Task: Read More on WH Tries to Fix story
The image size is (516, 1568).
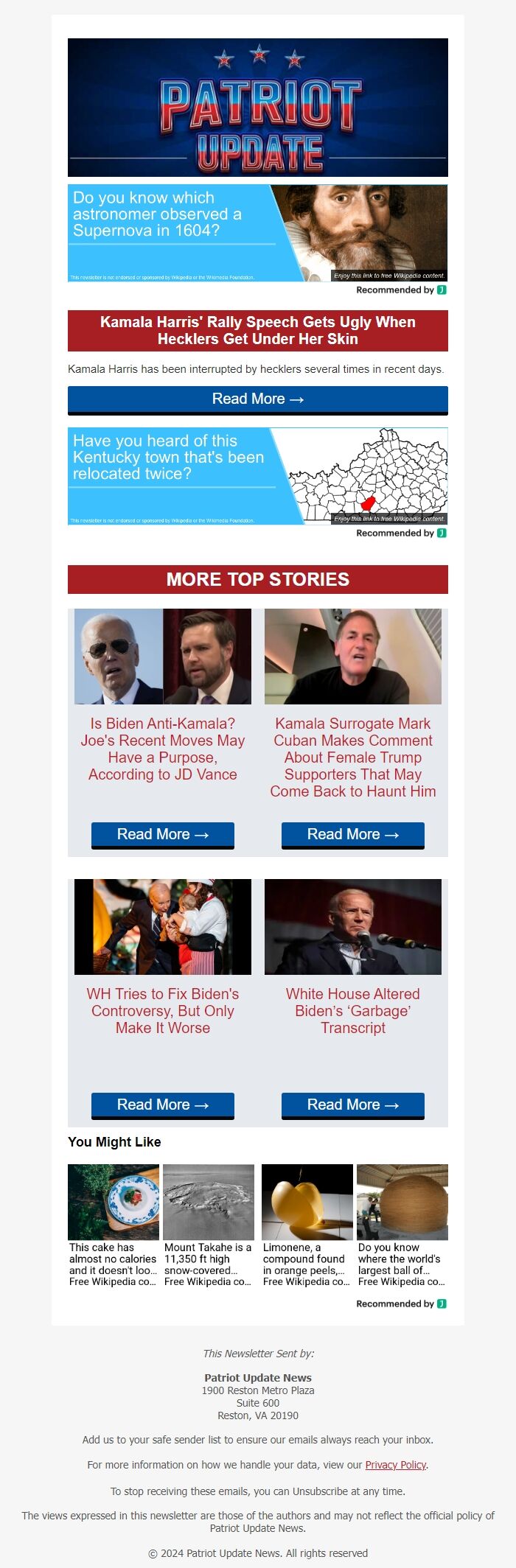Action: 162,1105
